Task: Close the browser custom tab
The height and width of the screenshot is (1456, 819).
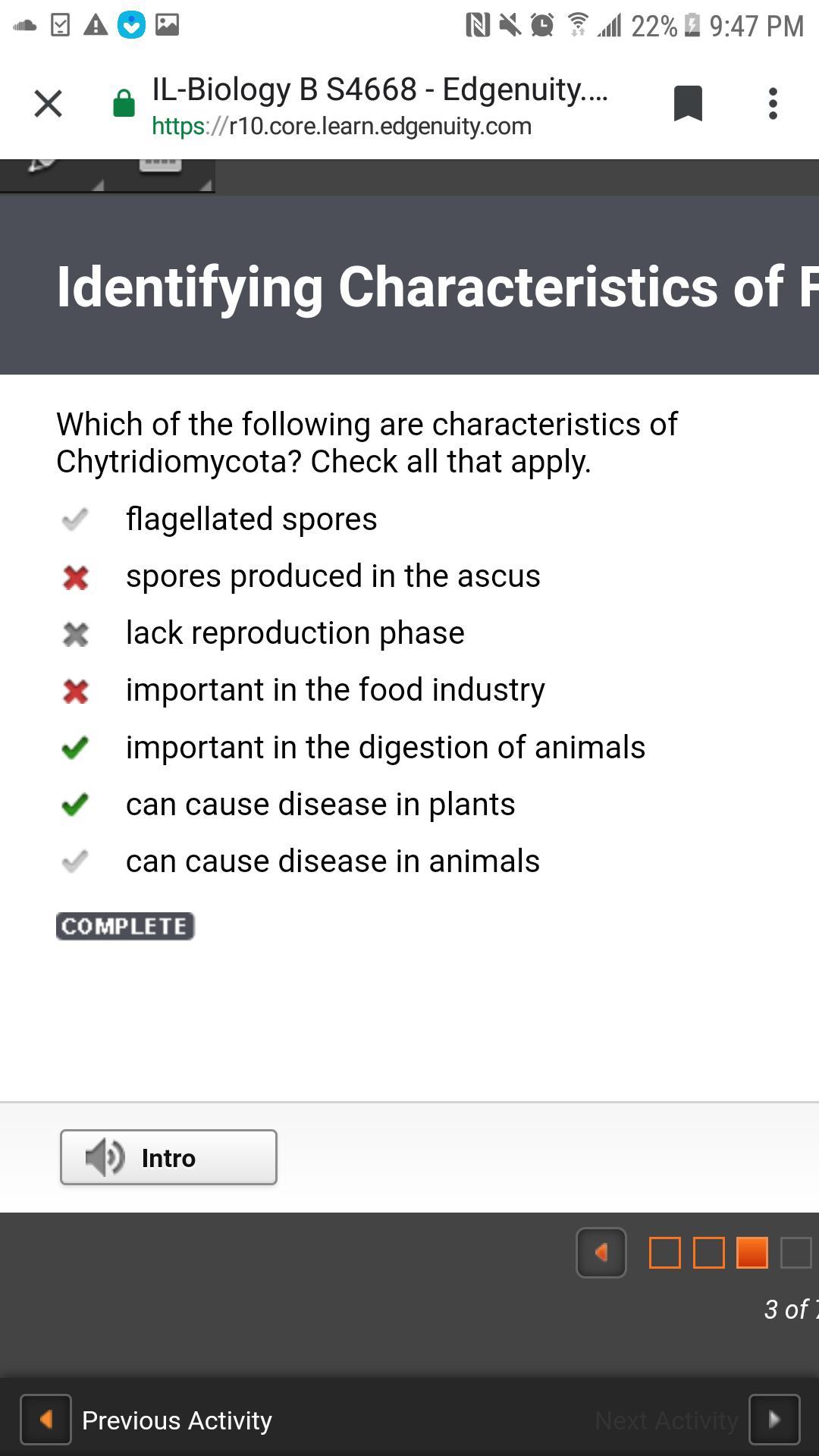Action: [48, 103]
